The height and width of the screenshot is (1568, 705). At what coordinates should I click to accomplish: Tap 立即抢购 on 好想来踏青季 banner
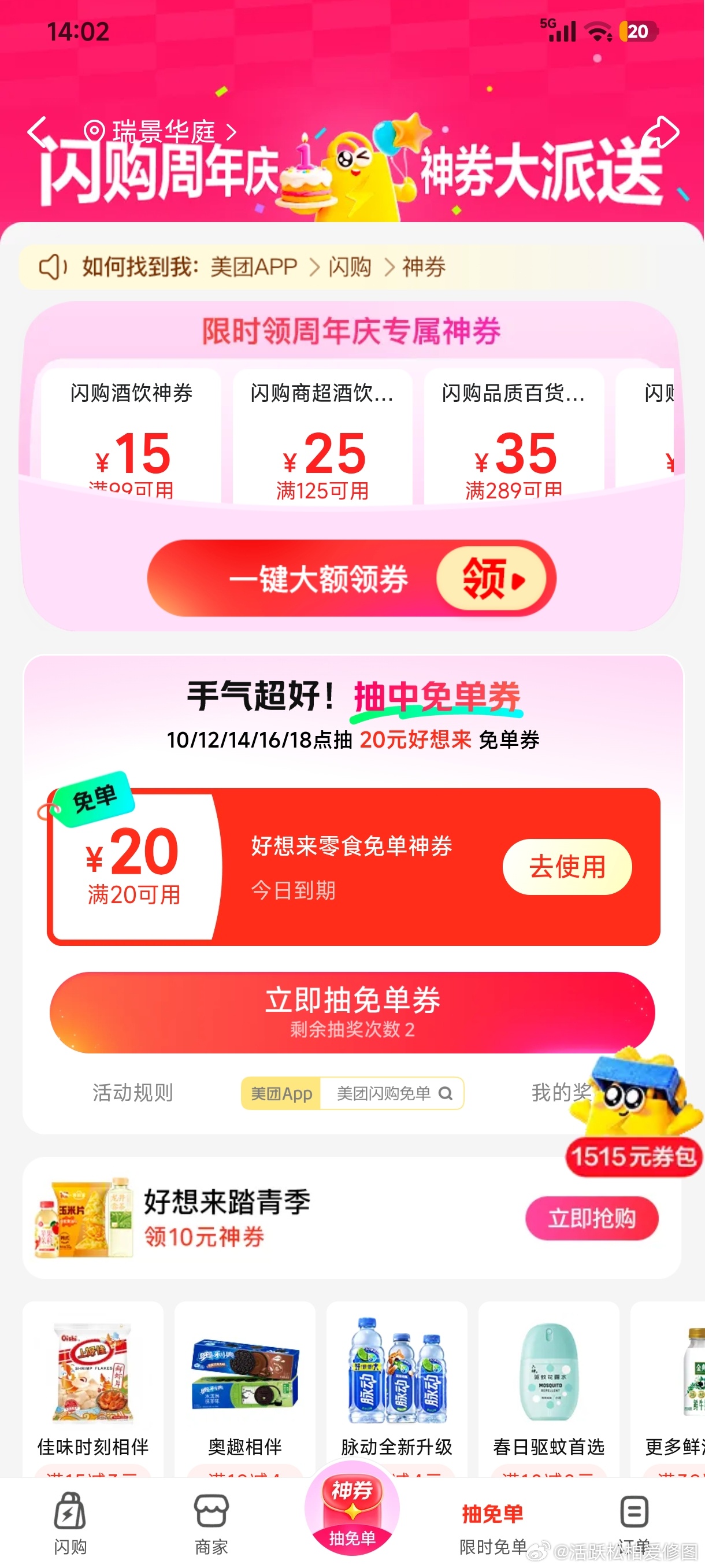pos(591,1219)
